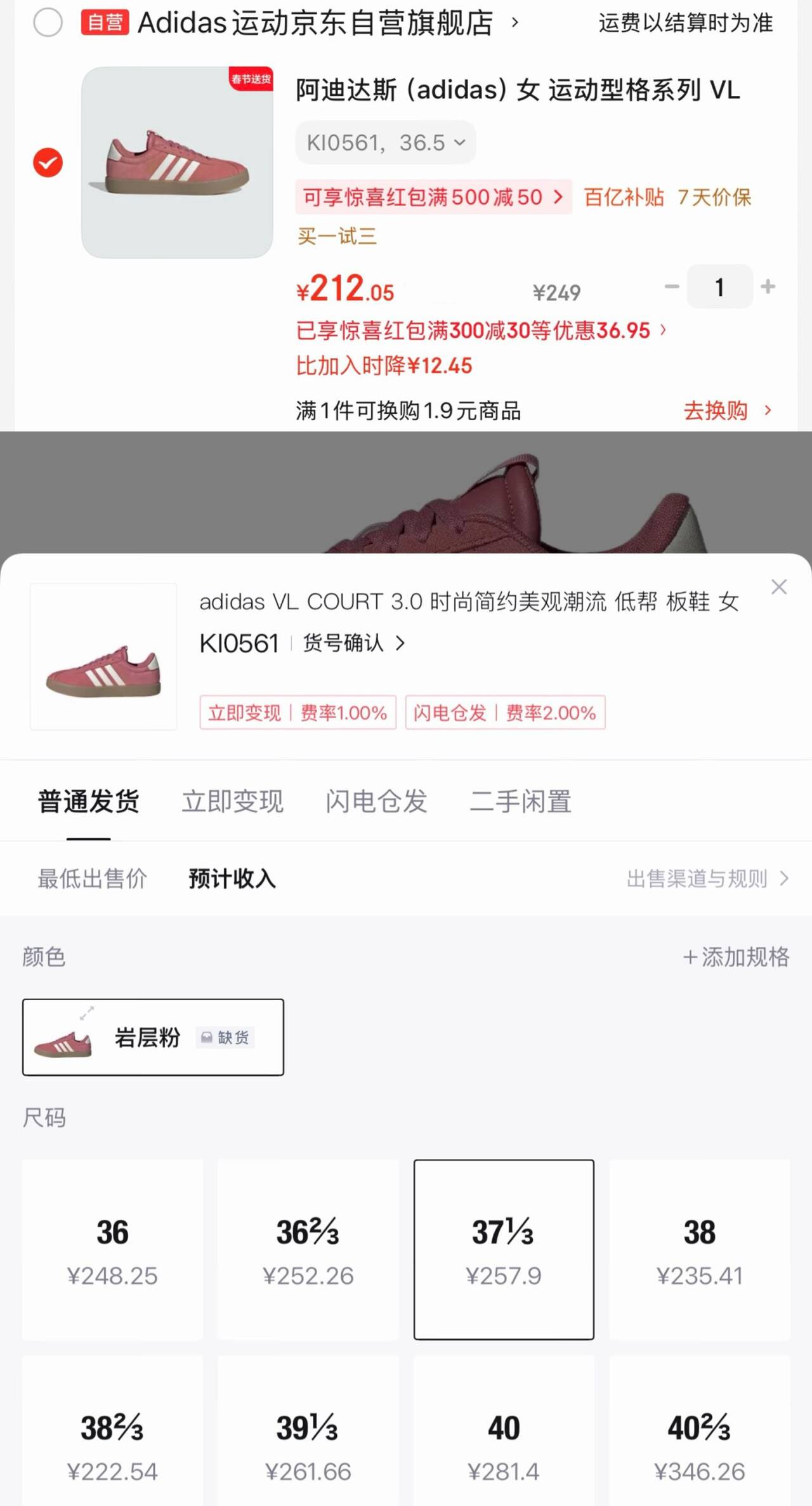Select the 岩层粉 color option

153,1038
